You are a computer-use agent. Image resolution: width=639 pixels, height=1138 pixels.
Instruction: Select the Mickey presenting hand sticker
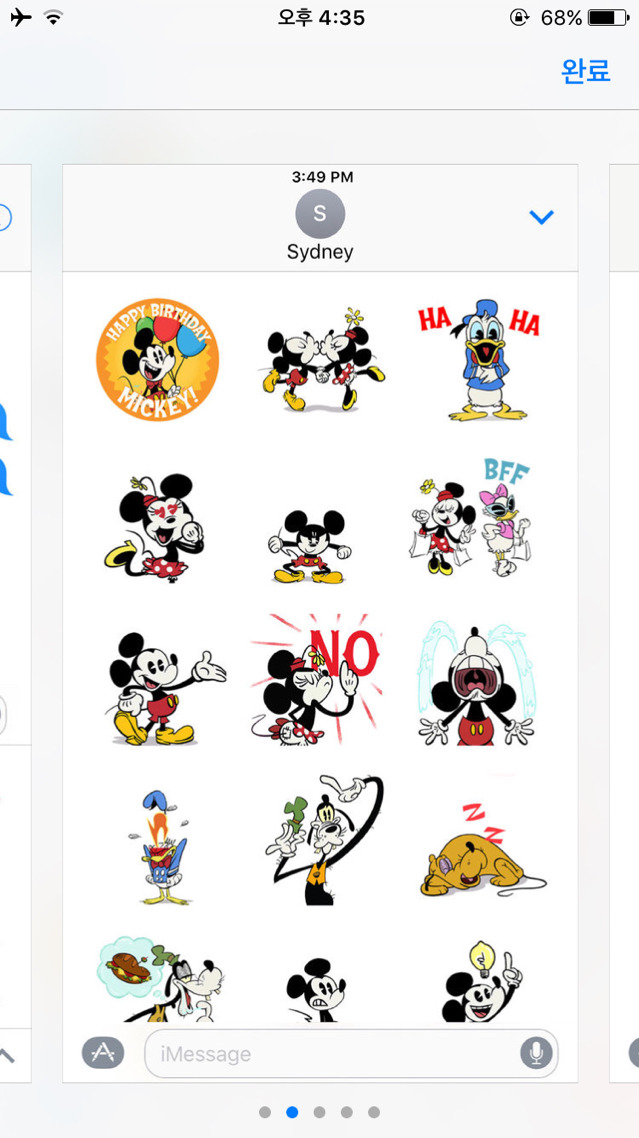point(166,689)
